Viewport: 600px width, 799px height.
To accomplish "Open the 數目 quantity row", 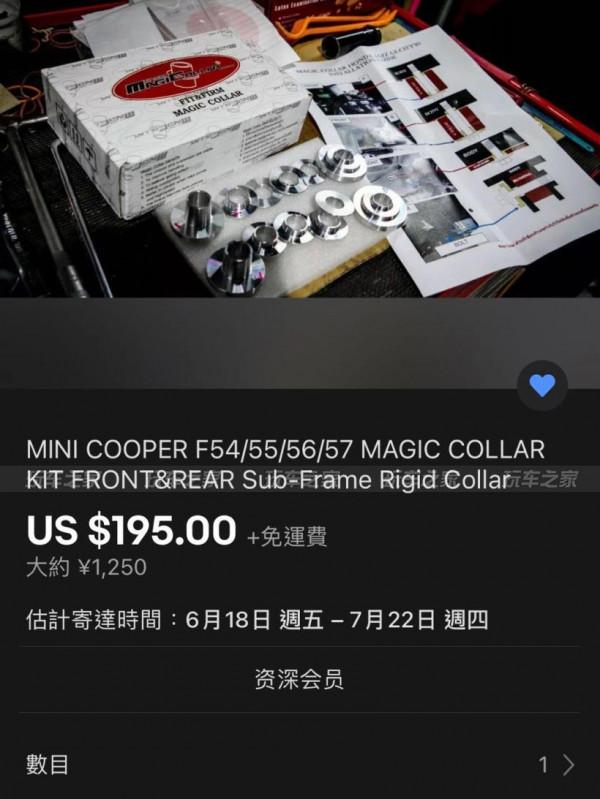I will (x=300, y=765).
